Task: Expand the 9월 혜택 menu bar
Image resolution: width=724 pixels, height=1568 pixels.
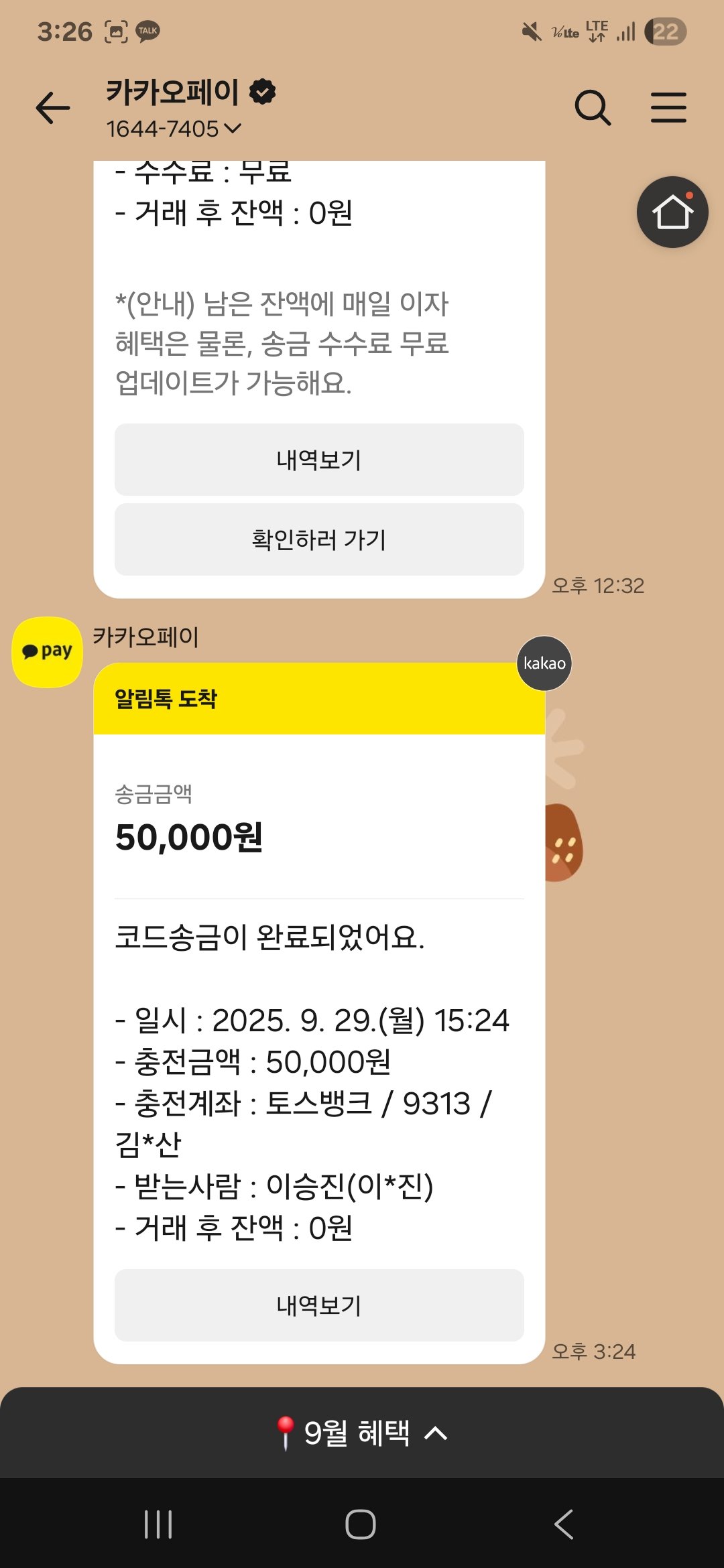Action: 362,1433
